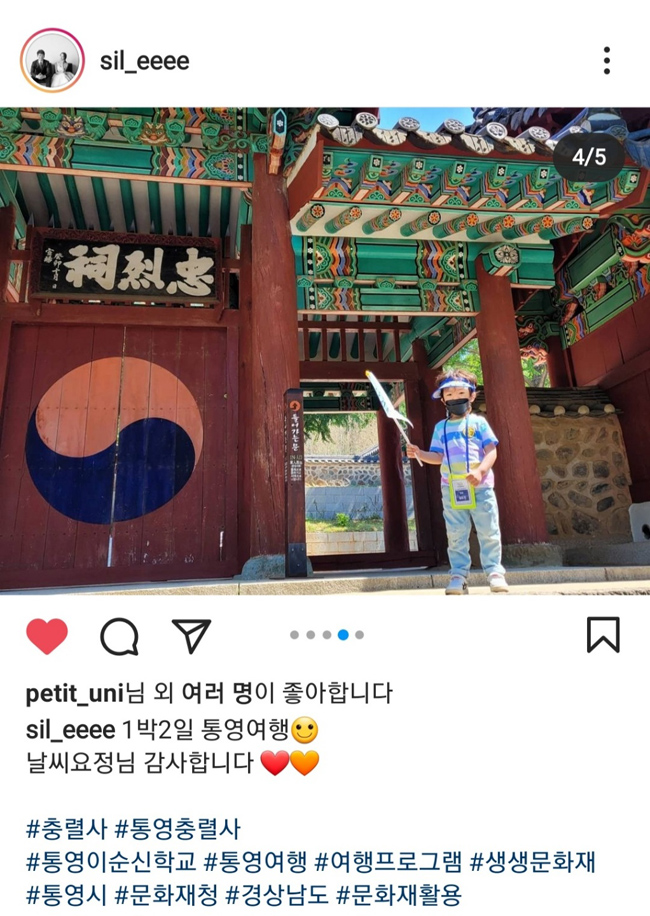
Task: Open comments with the speech bubble icon
Action: click(119, 636)
